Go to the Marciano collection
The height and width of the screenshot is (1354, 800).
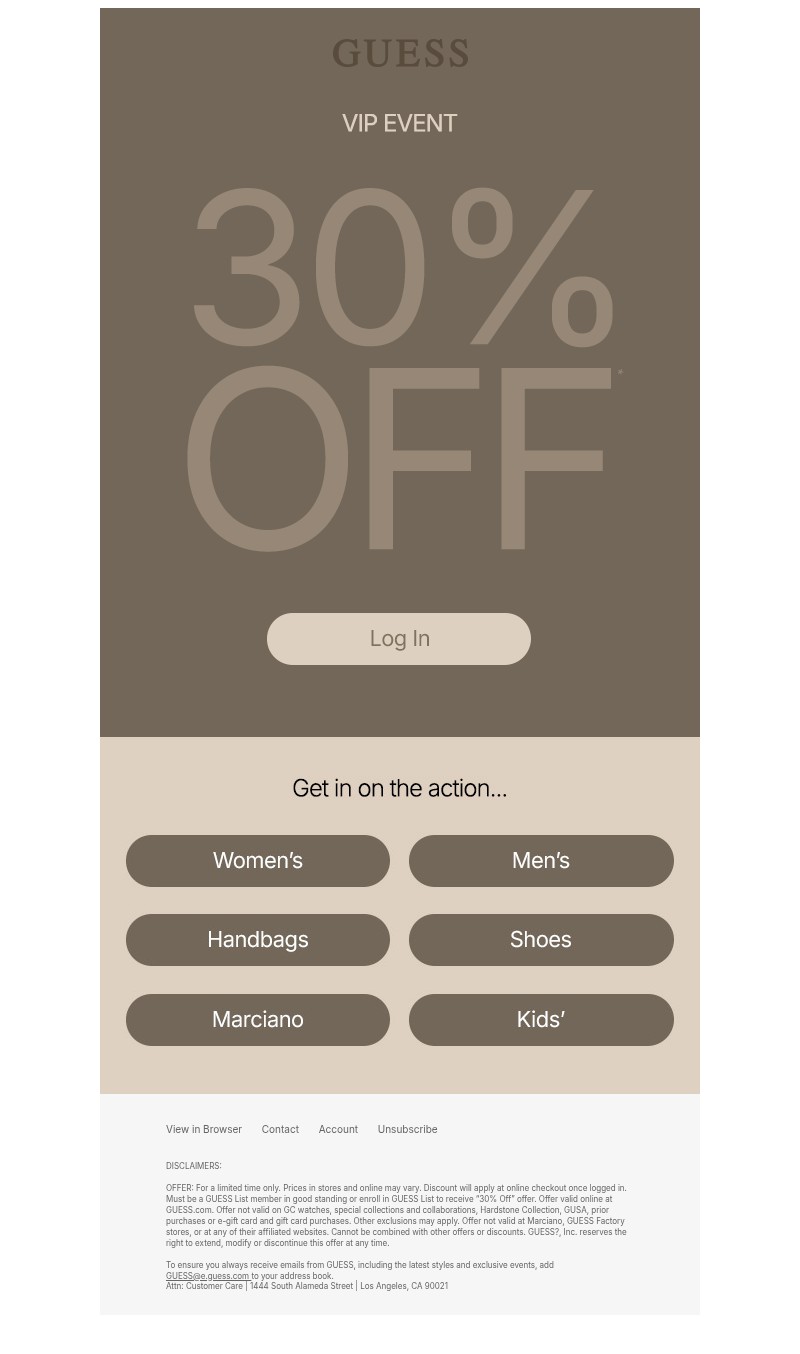258,1020
